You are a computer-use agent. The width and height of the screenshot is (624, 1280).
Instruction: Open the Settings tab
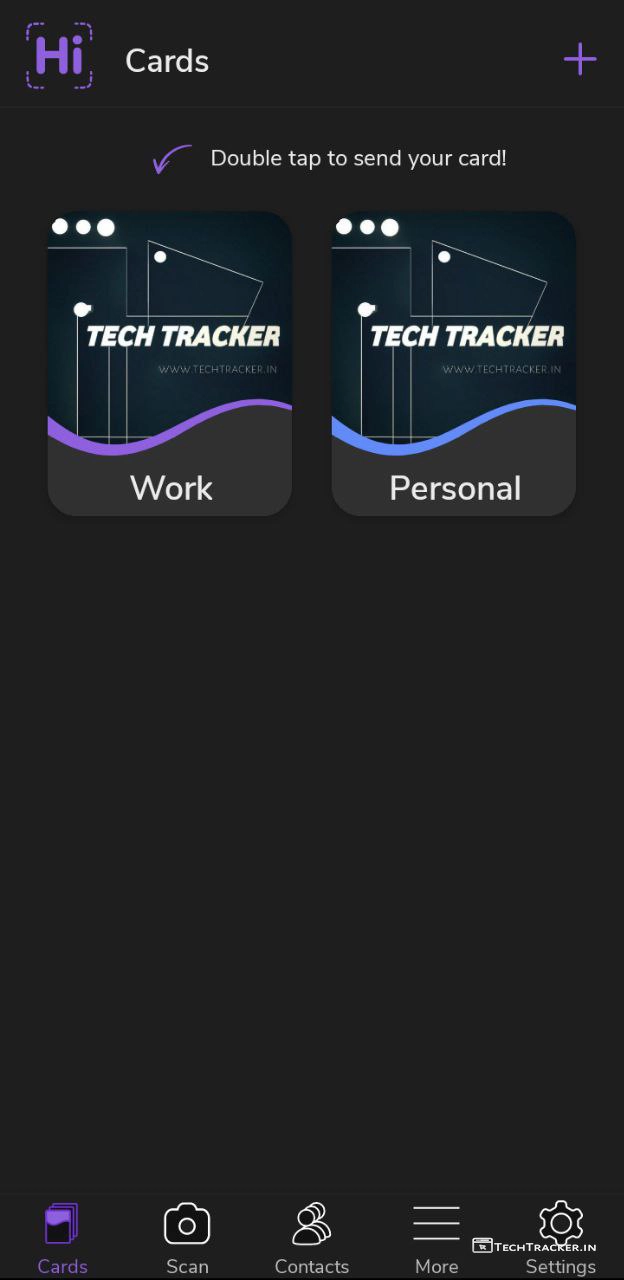pos(560,1238)
